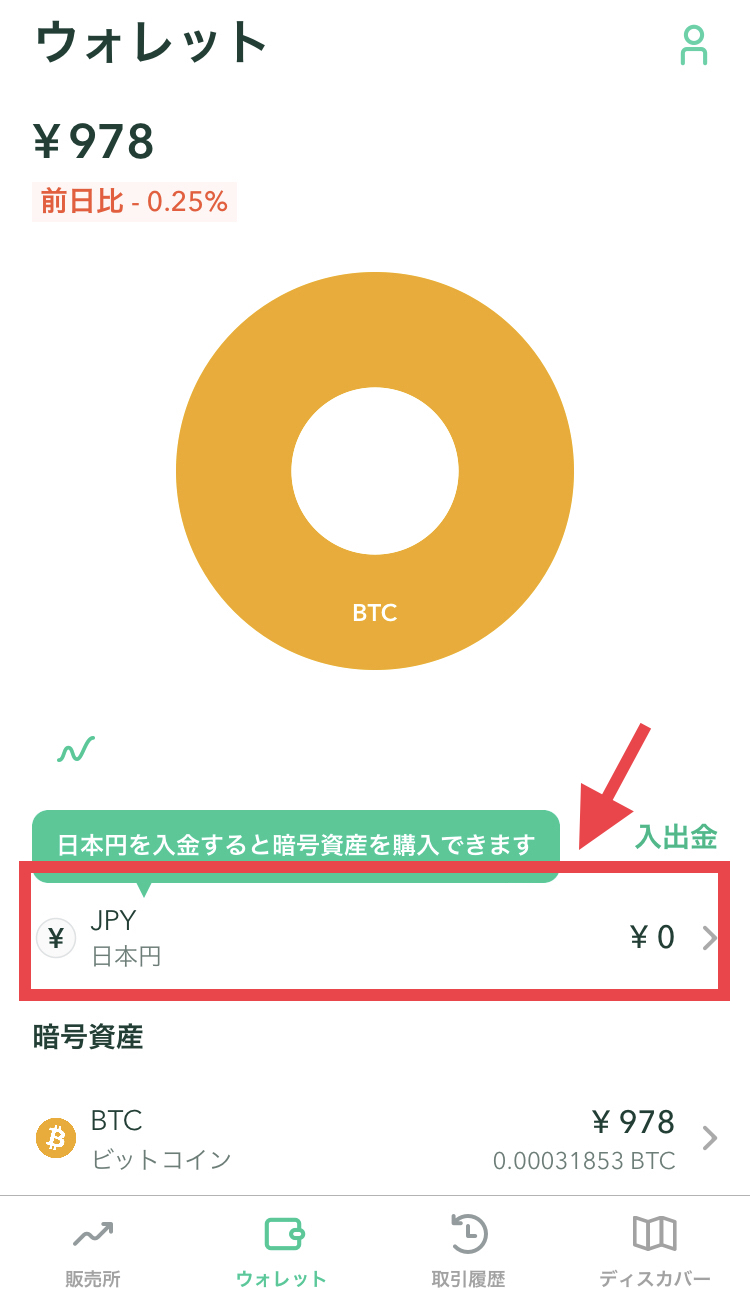
Task: Select the ウォレット tab
Action: 281,1252
